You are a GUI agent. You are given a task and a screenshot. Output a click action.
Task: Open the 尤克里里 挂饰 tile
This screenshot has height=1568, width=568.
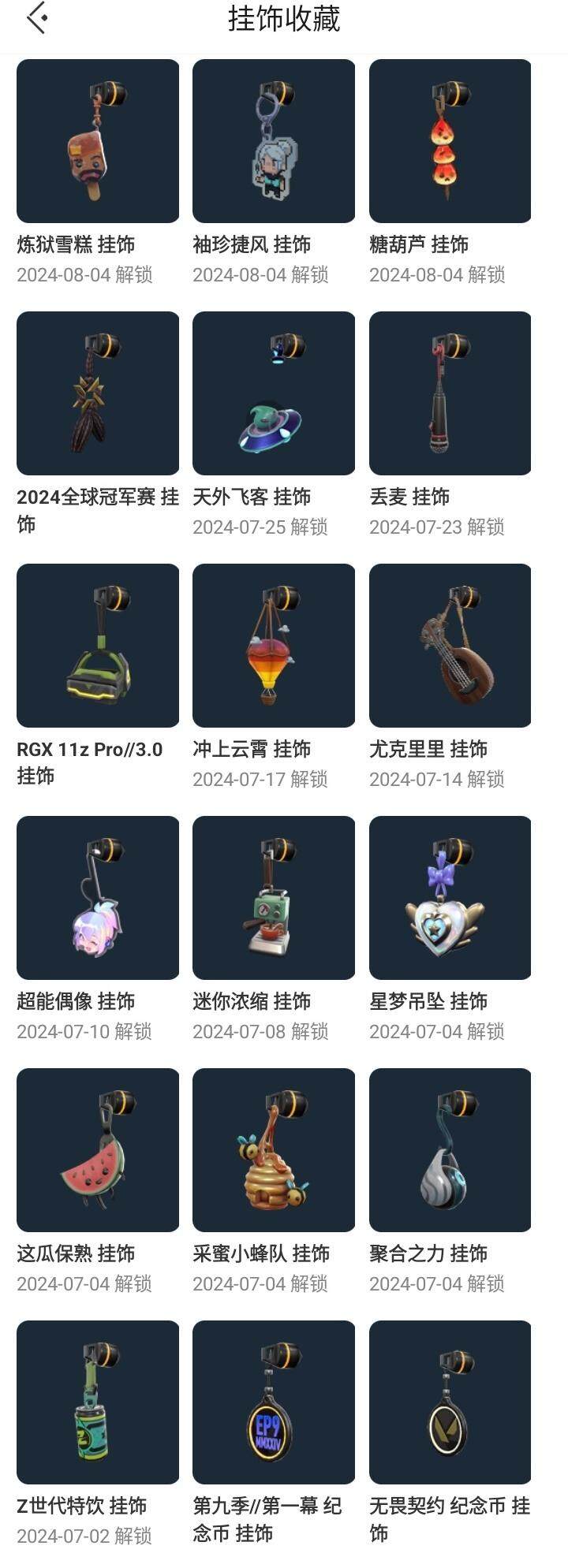(450, 646)
